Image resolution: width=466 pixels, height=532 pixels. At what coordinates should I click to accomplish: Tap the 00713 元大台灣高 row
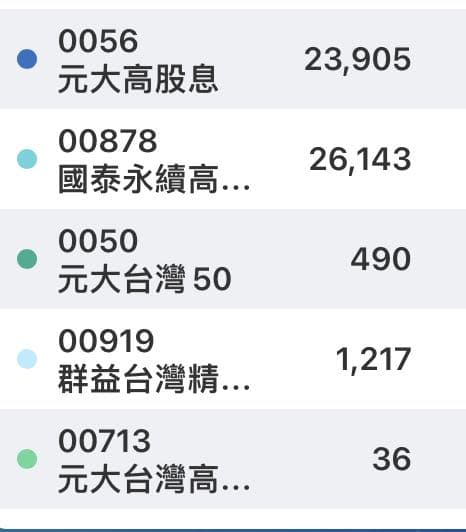point(233,459)
